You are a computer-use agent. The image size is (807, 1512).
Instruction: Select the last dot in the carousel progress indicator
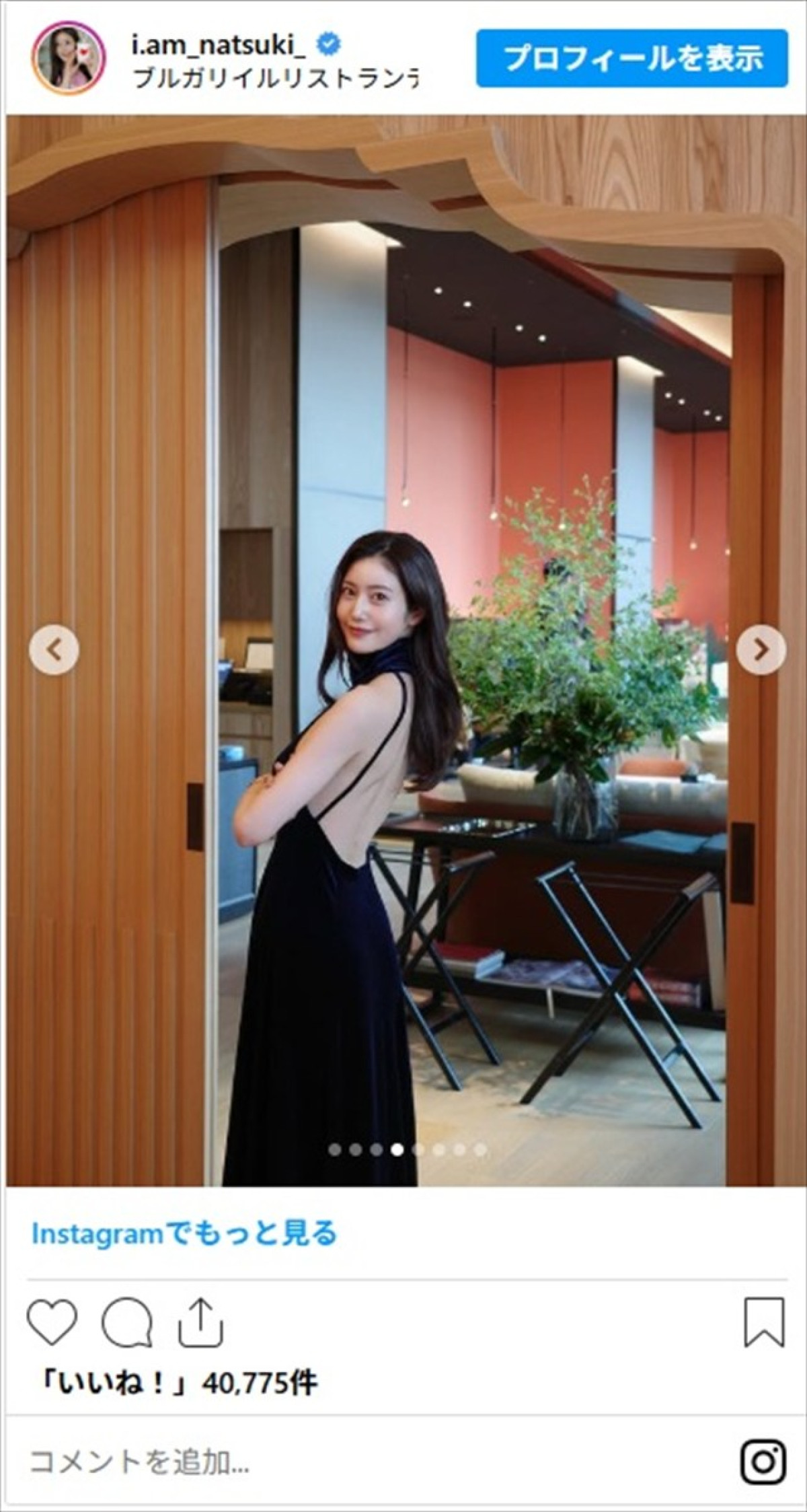coord(479,1149)
